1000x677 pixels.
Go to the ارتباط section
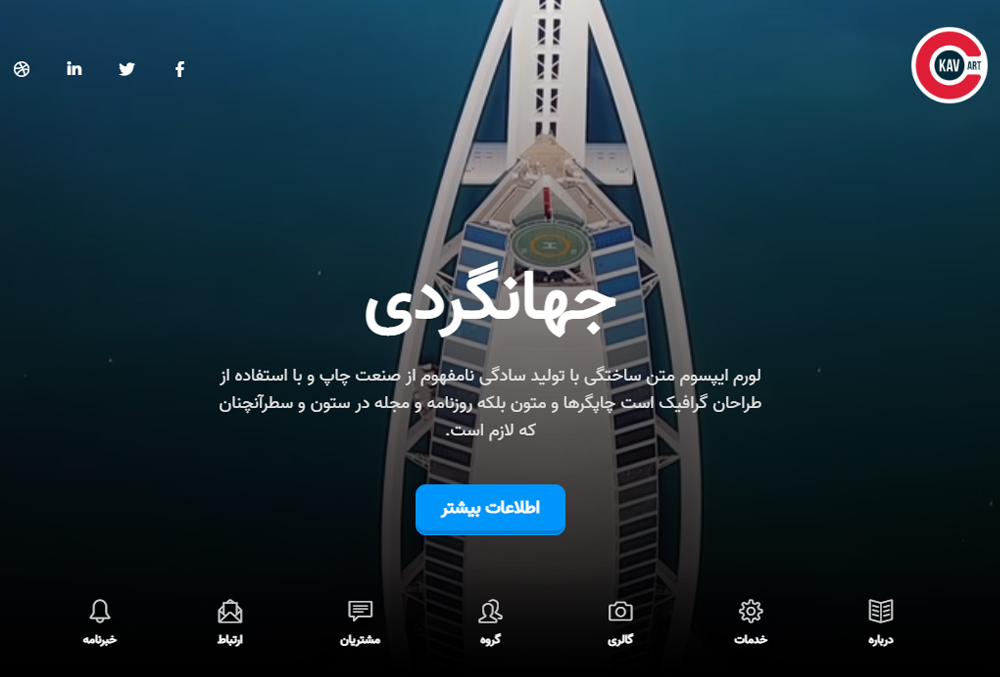[230, 621]
